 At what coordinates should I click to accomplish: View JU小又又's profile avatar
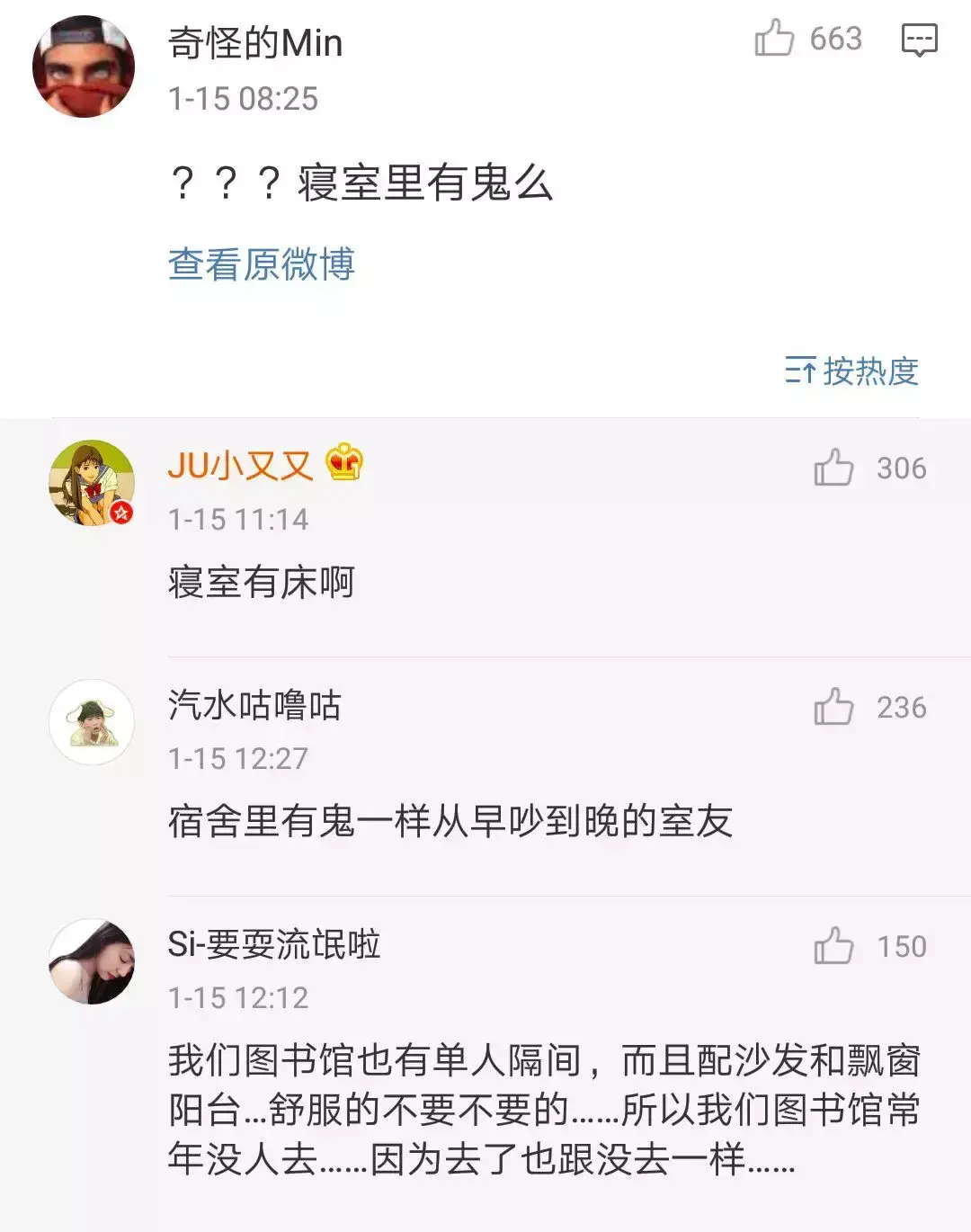tap(92, 483)
